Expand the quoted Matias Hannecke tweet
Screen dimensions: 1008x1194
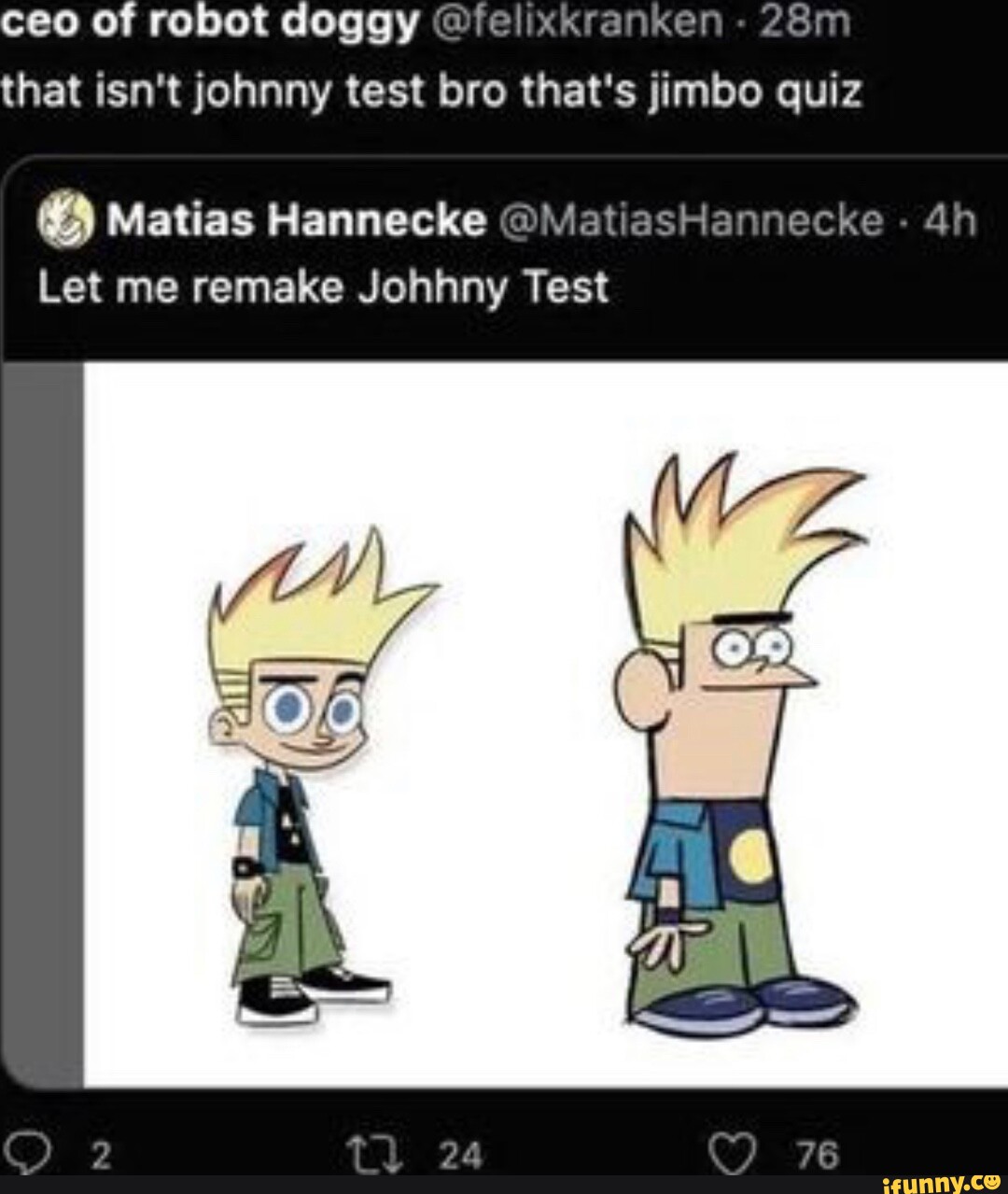(327, 287)
